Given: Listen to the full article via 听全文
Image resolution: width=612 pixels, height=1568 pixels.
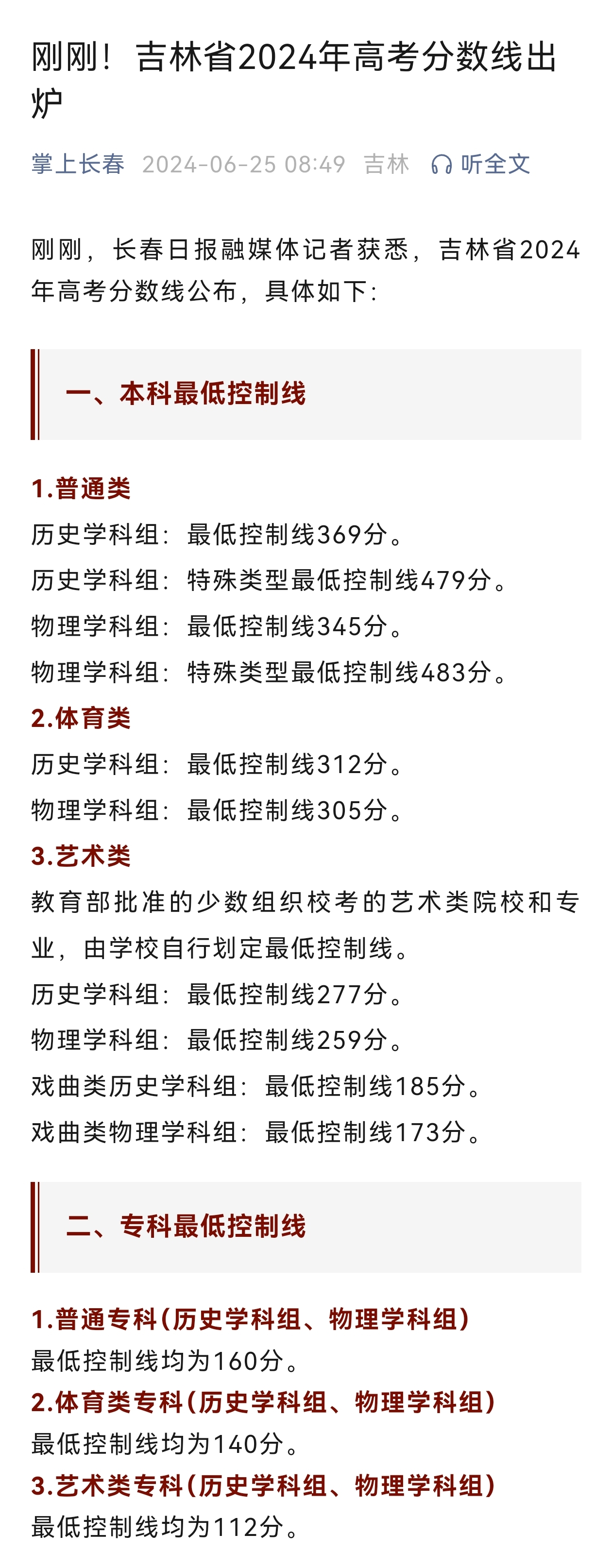Looking at the screenshot, I should (x=481, y=164).
